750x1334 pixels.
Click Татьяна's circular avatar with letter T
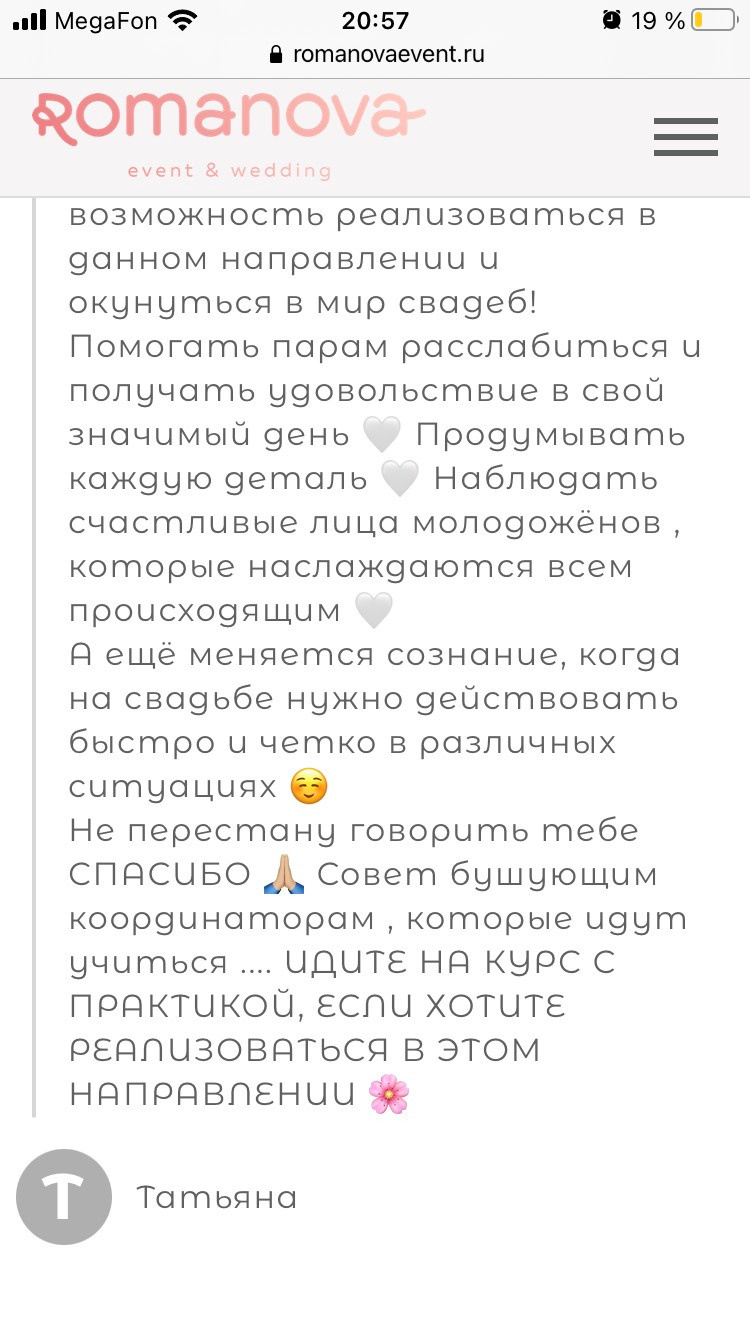[x=62, y=1197]
